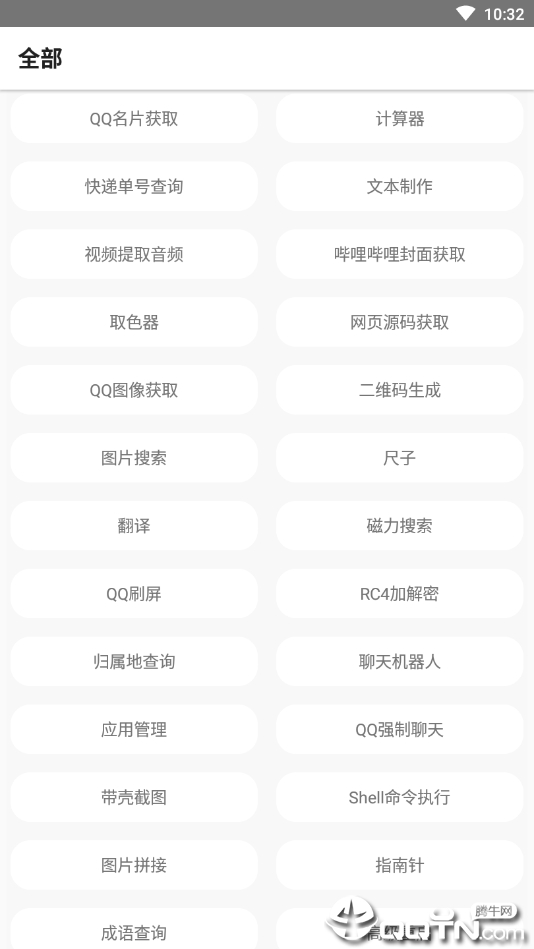
Task: Open the 翻译 translator
Action: pos(134,525)
